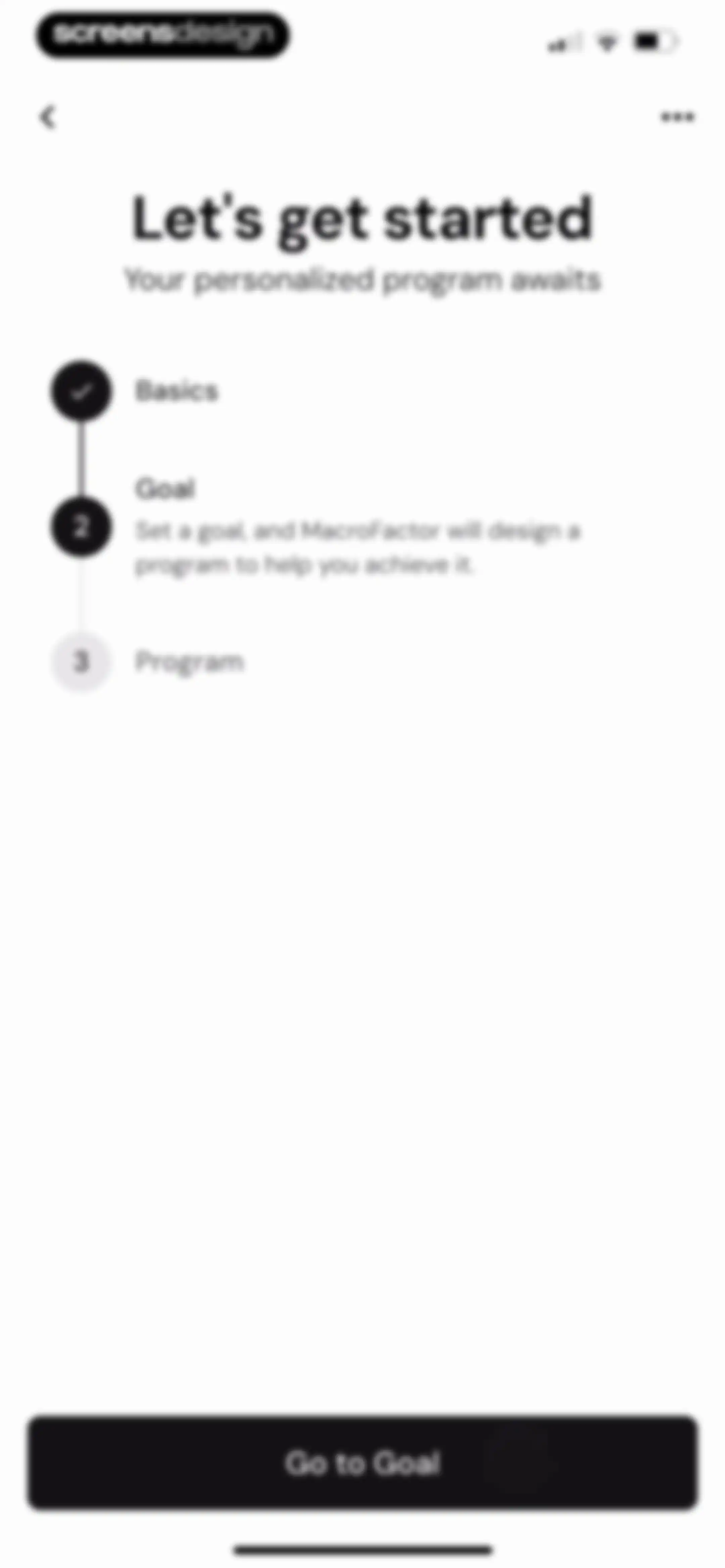Go back using the top-left arrow

click(48, 117)
